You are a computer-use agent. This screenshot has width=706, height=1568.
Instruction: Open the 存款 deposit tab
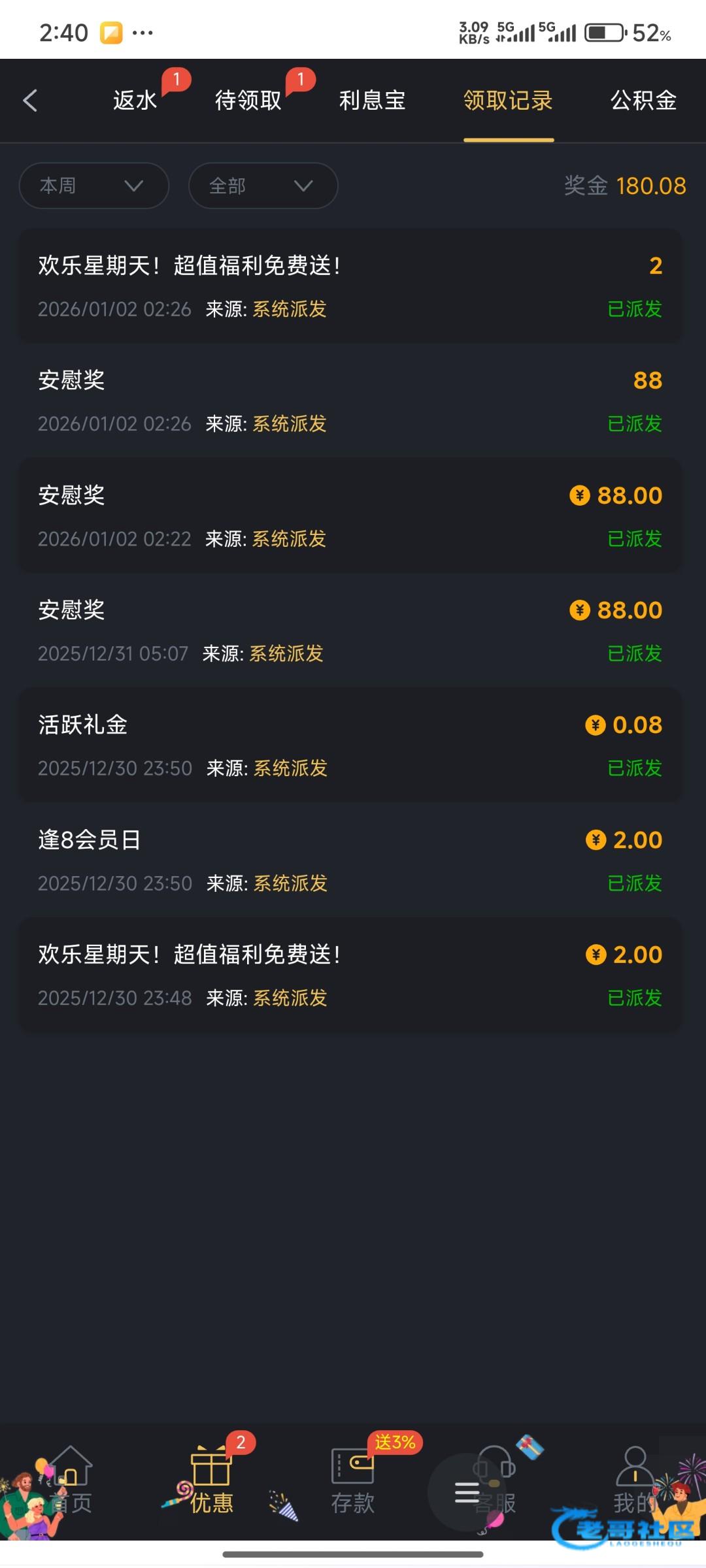click(353, 1482)
